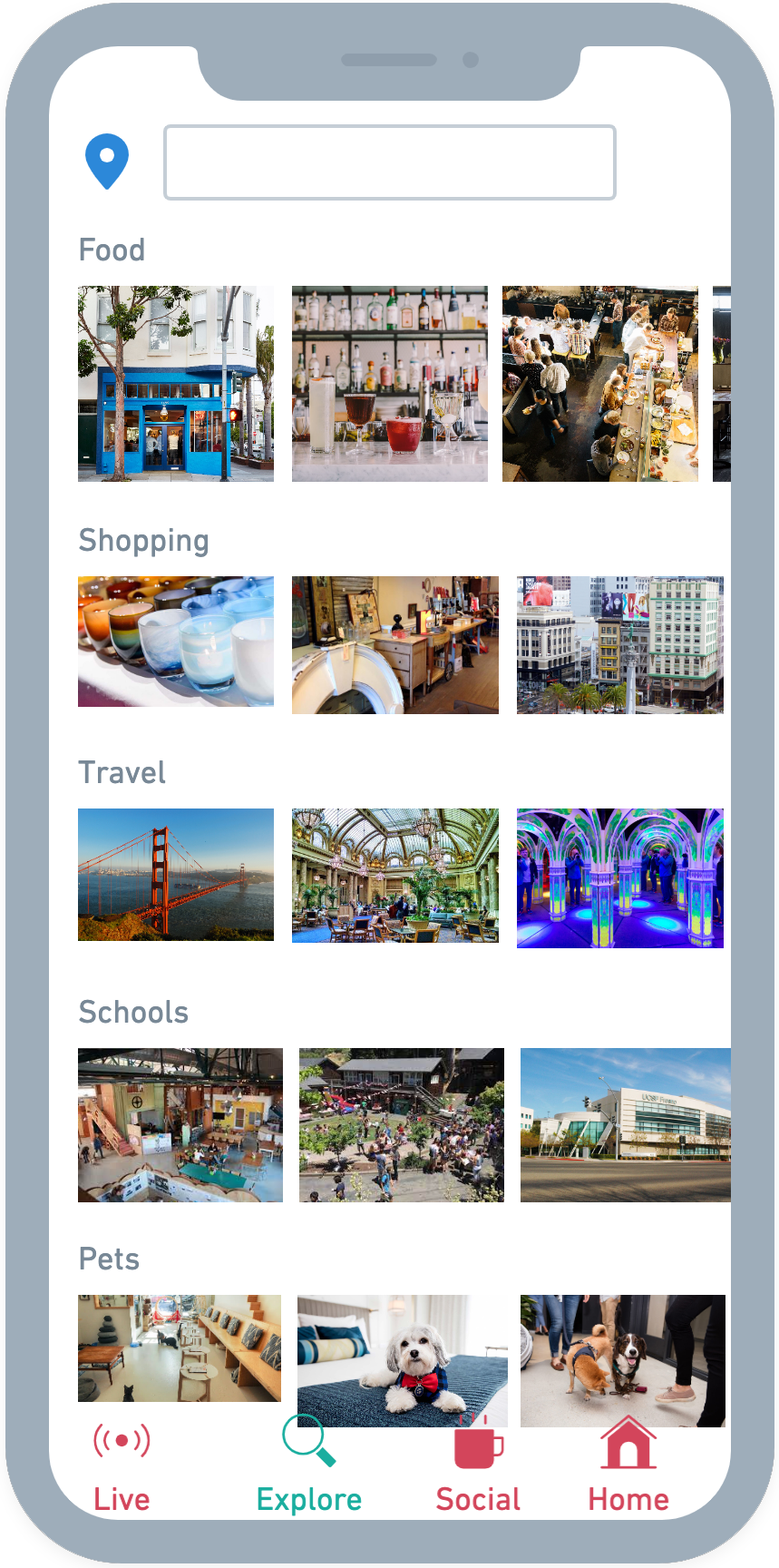The width and height of the screenshot is (779, 1568).
Task: Tap the blue location pin icon
Action: click(107, 161)
